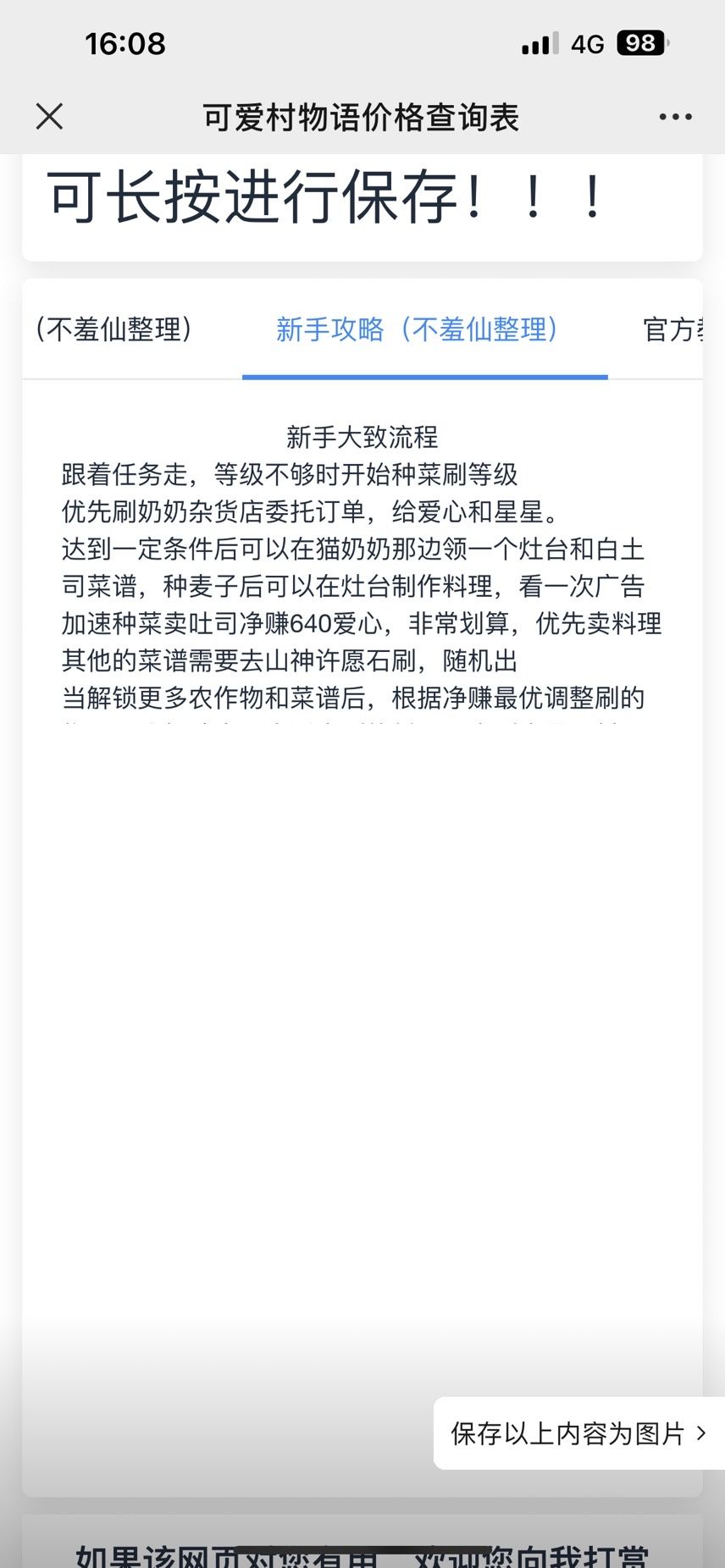Tap the guide line mentioning 640爱心

362,623
